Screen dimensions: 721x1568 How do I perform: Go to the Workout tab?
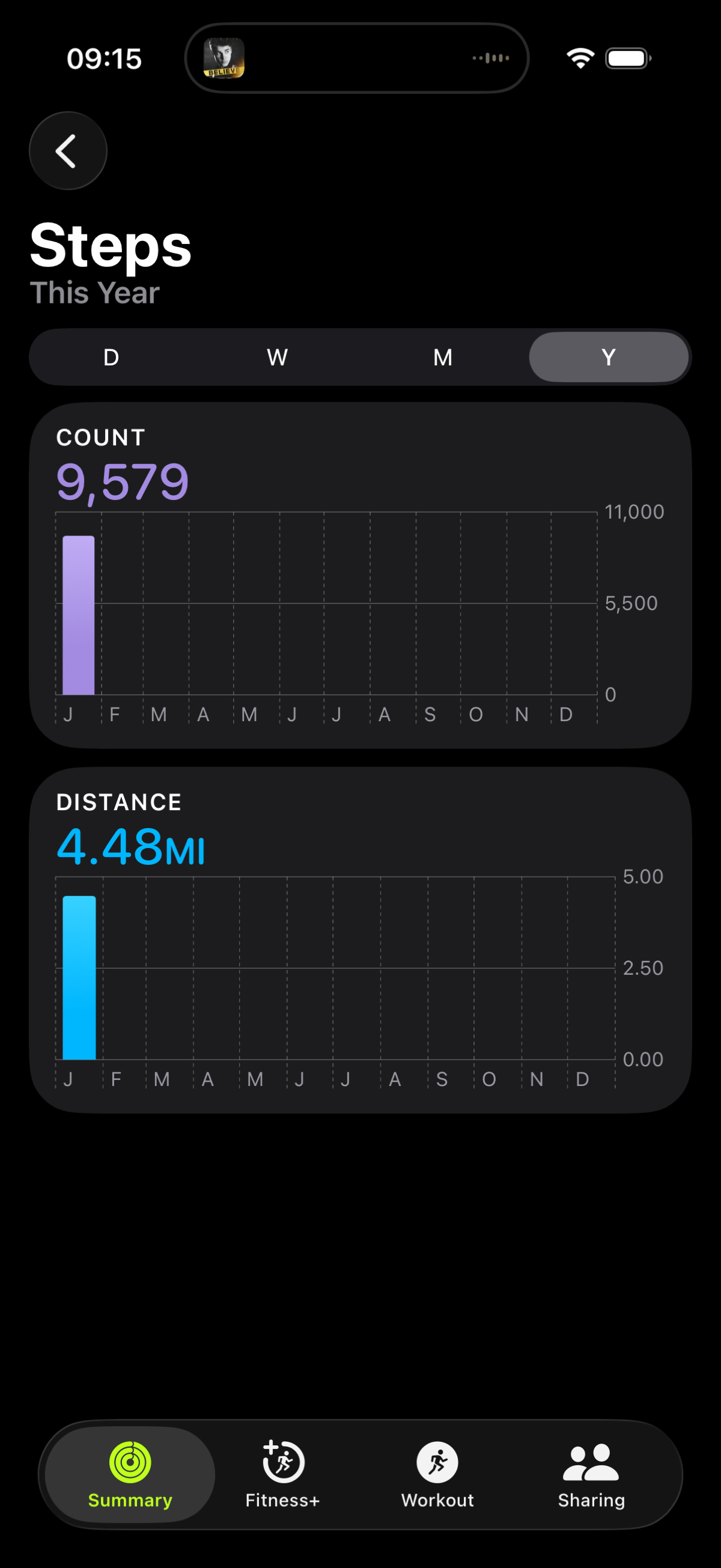437,1474
